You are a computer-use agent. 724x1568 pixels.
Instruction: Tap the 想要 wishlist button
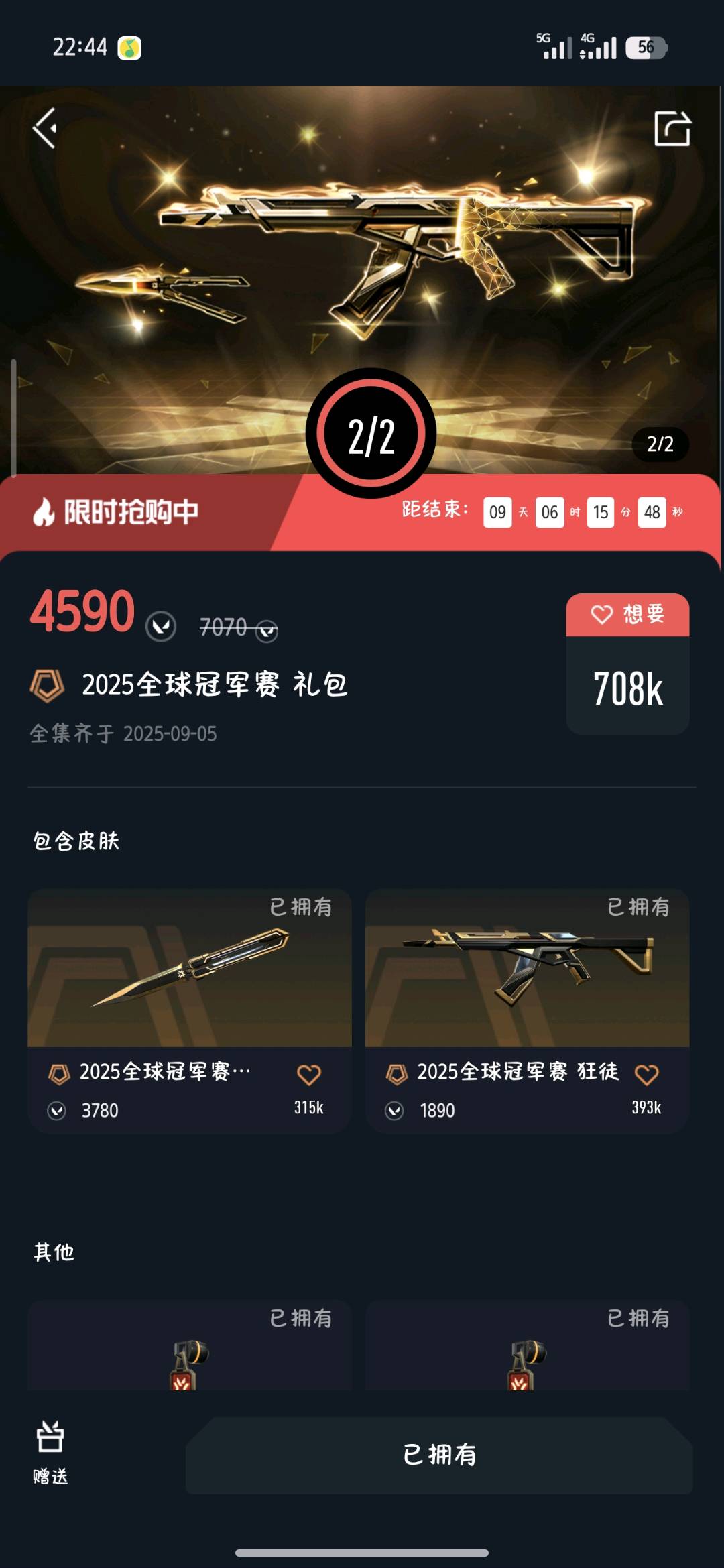[627, 614]
